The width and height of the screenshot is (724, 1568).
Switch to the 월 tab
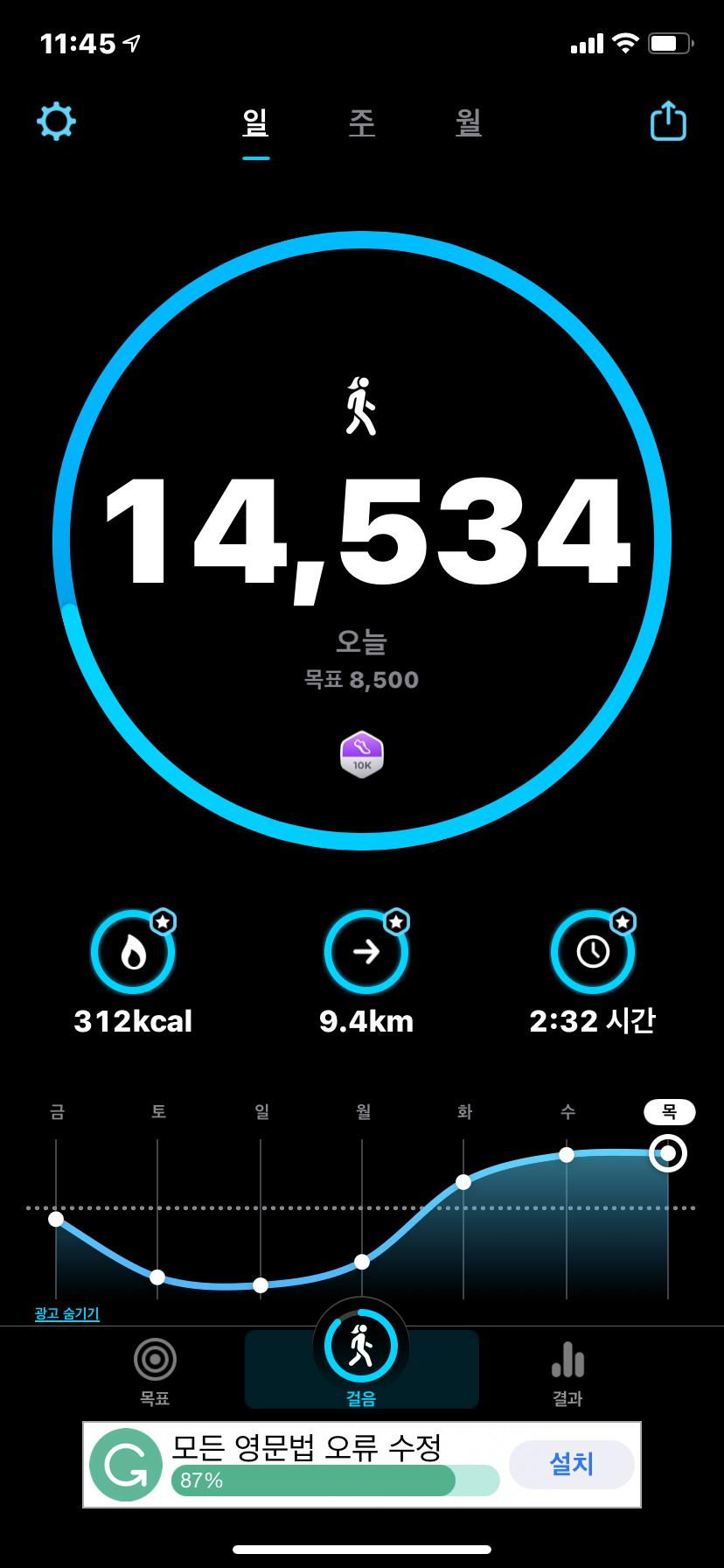[469, 122]
